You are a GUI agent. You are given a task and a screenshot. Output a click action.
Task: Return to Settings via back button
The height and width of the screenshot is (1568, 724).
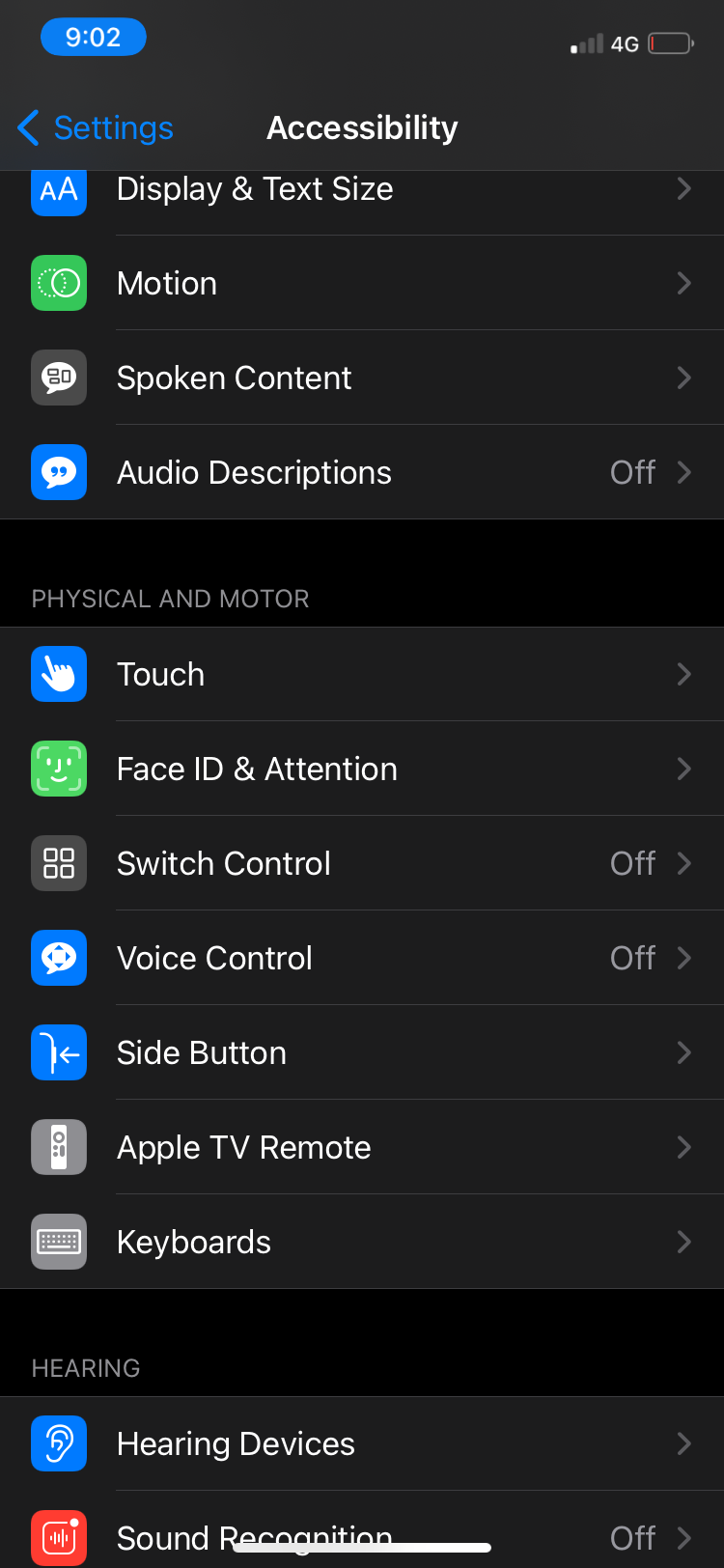click(94, 126)
